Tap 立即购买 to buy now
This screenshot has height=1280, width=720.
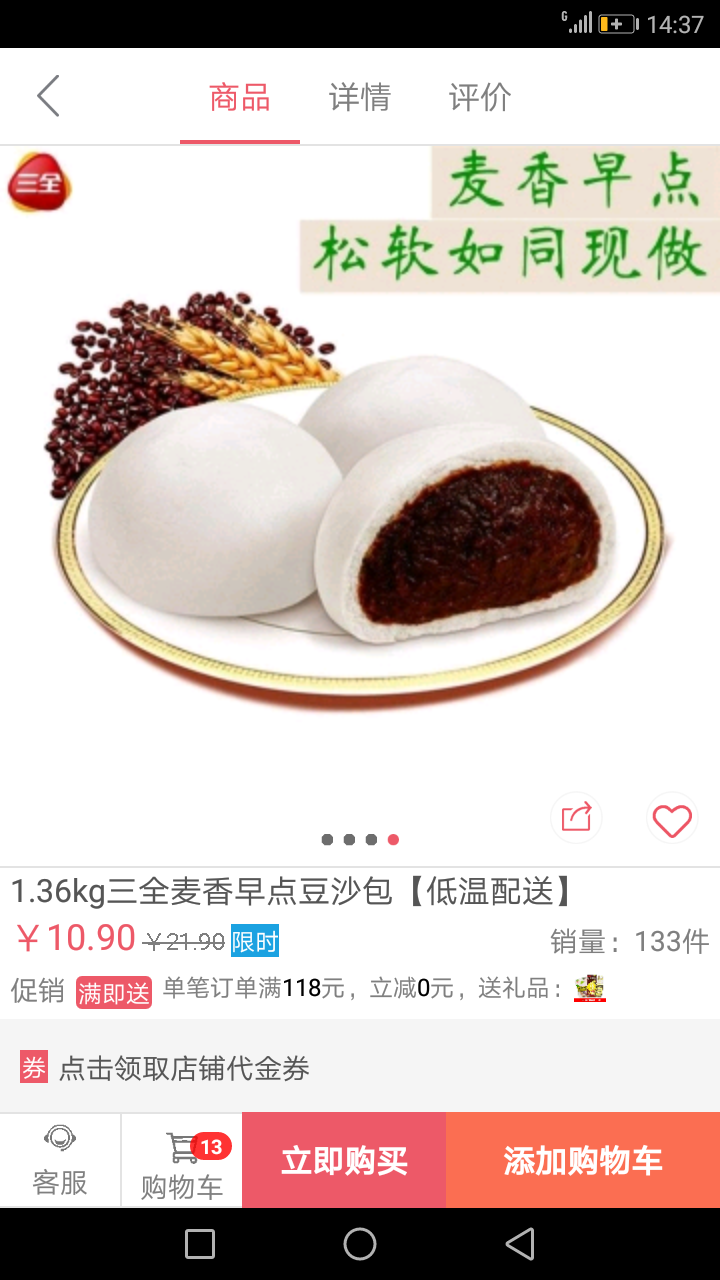pyautogui.click(x=344, y=1161)
